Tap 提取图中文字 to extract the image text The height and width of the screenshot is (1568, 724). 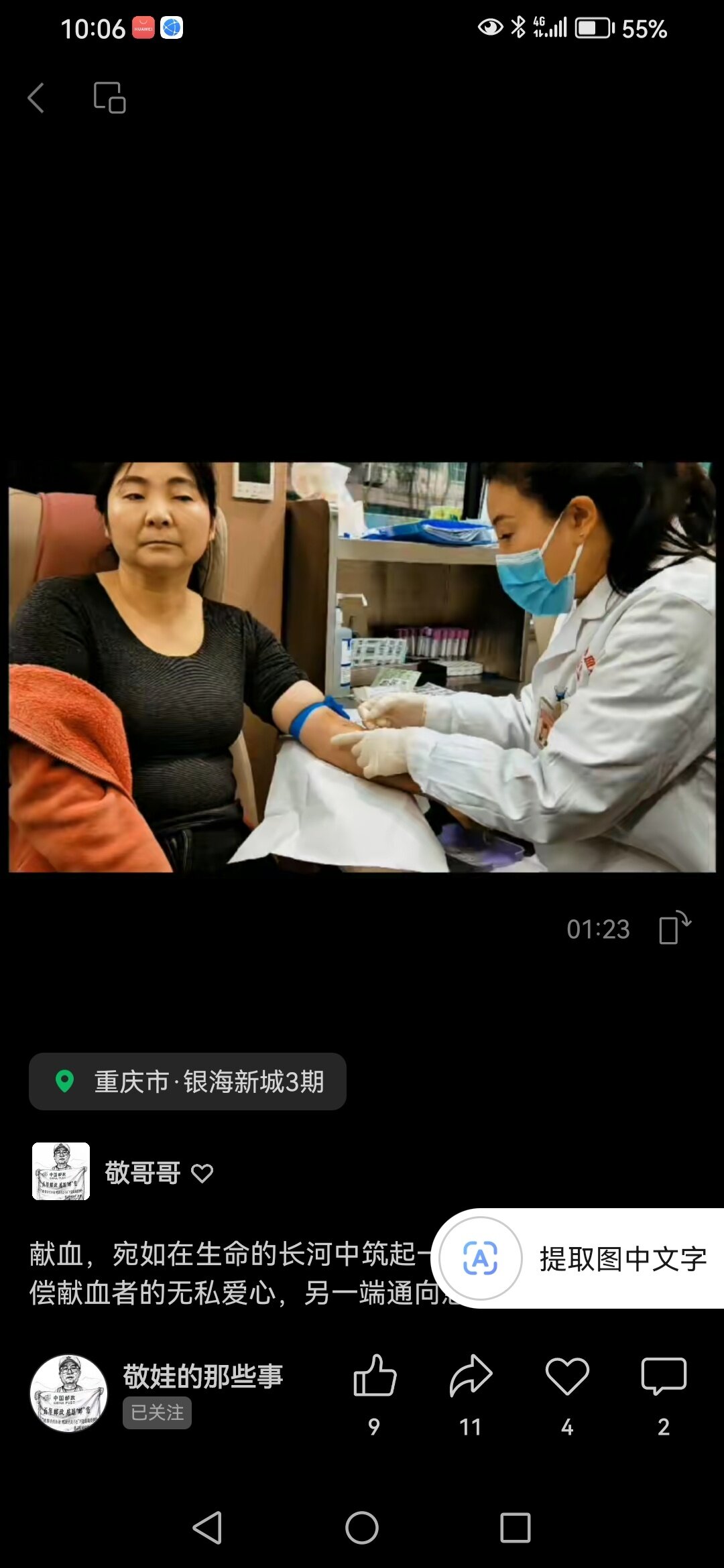577,1258
